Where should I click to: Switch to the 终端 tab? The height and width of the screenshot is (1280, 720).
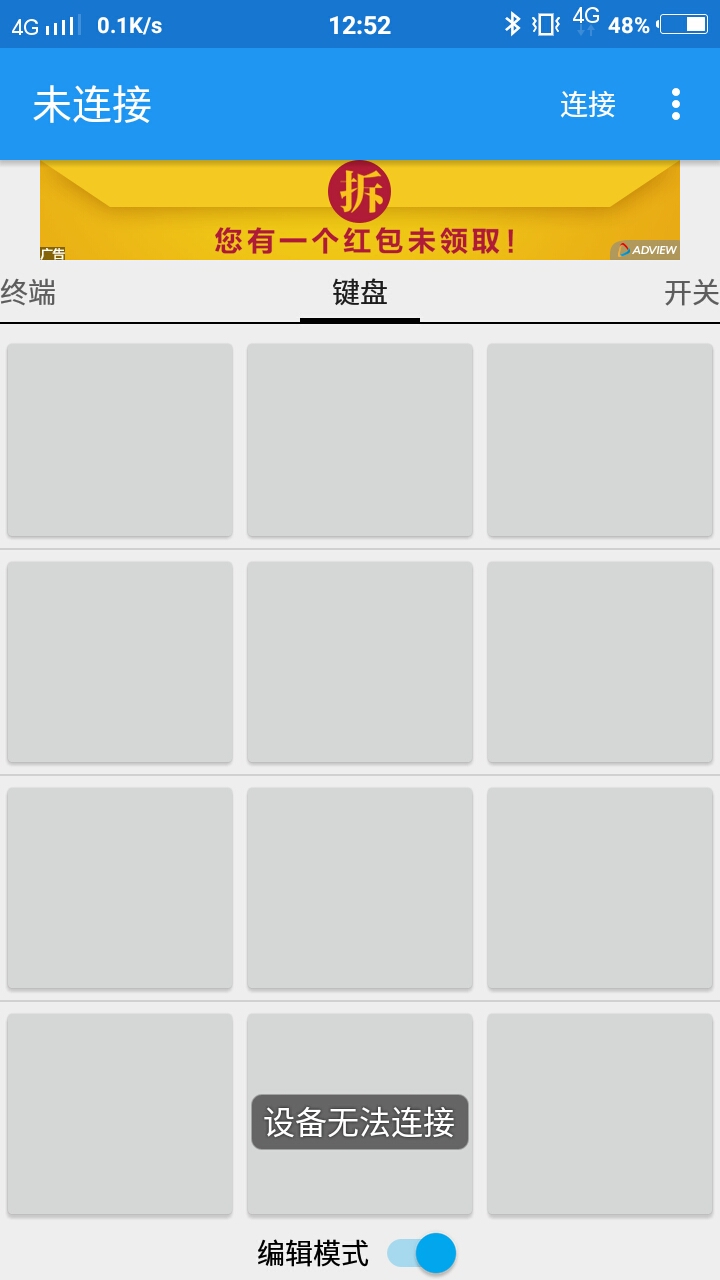(x=28, y=293)
